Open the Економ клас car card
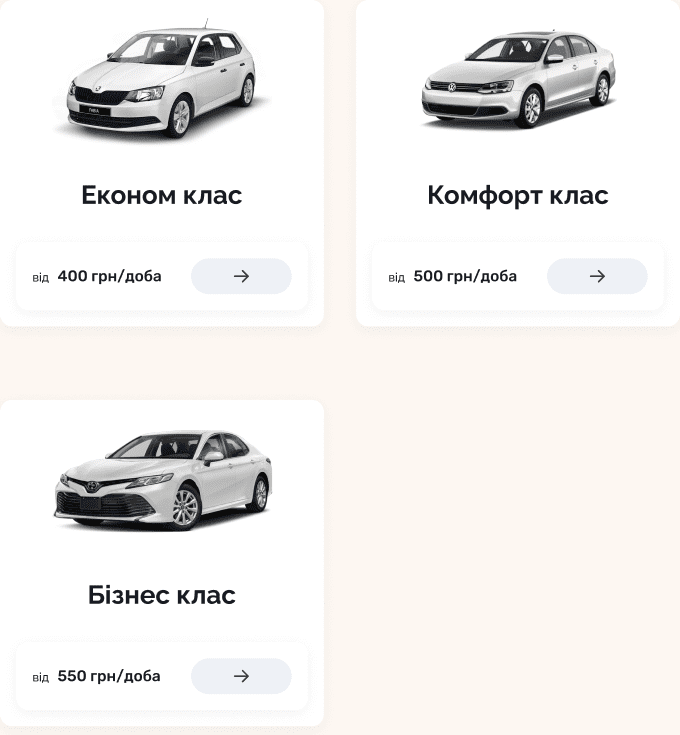The width and height of the screenshot is (680, 735). (x=161, y=194)
